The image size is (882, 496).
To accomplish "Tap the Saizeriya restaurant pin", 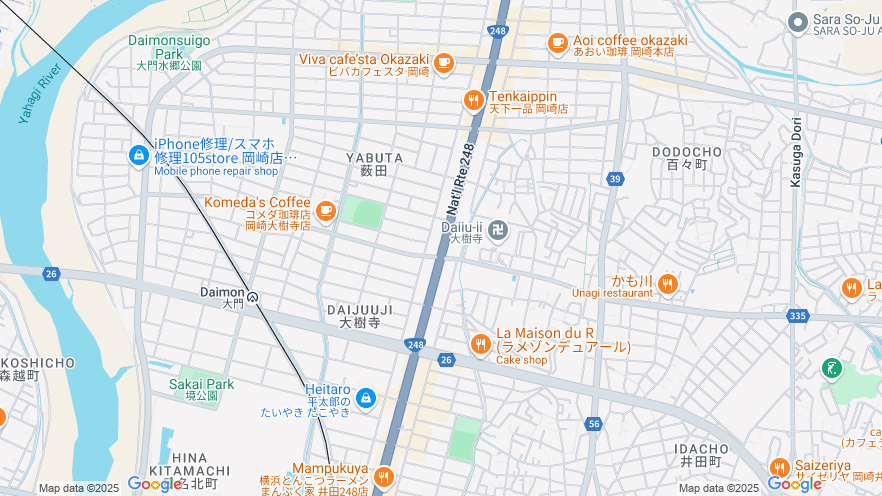I will (x=780, y=467).
